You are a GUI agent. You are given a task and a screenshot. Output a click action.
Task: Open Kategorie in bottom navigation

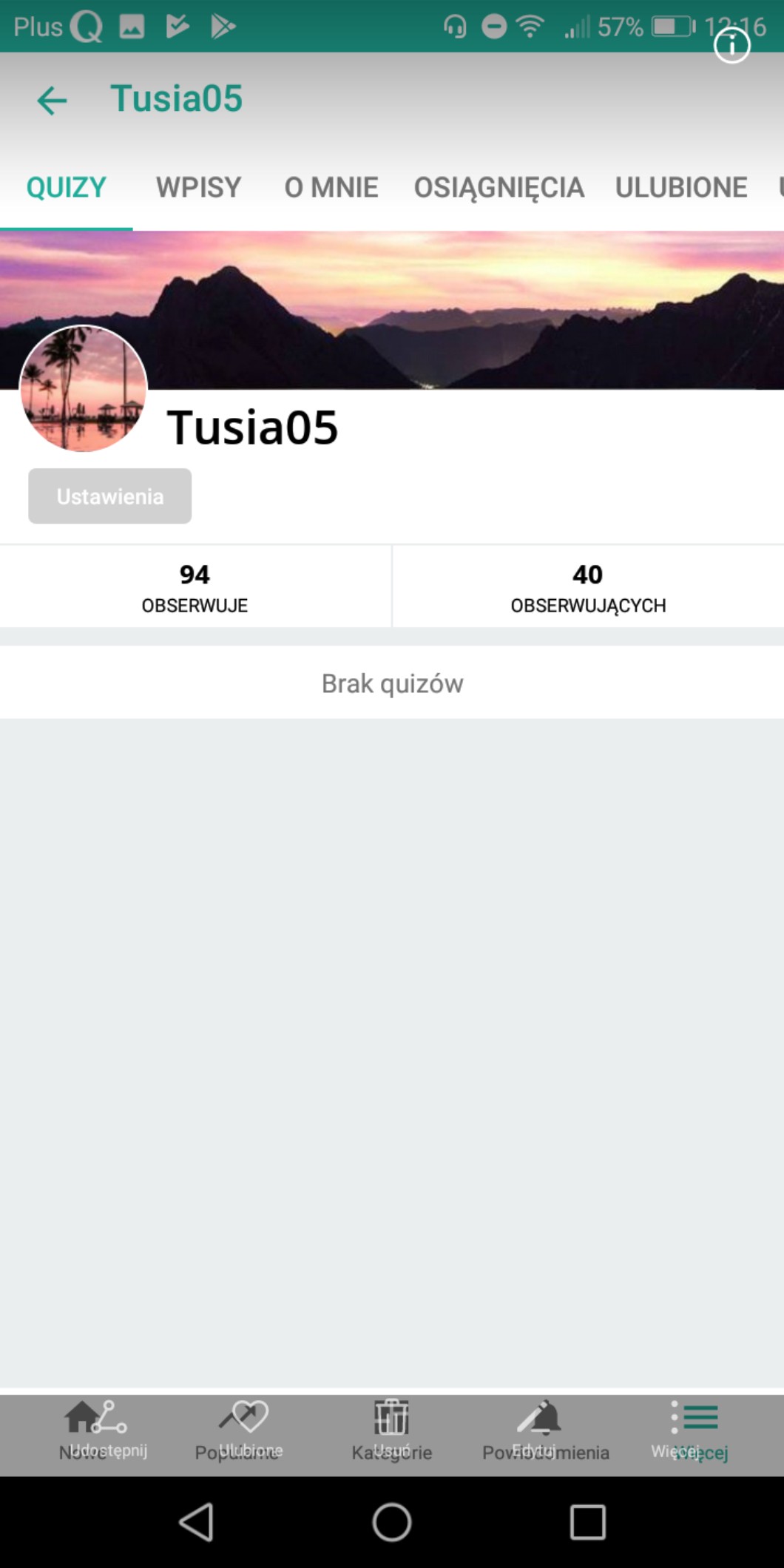391,1433
